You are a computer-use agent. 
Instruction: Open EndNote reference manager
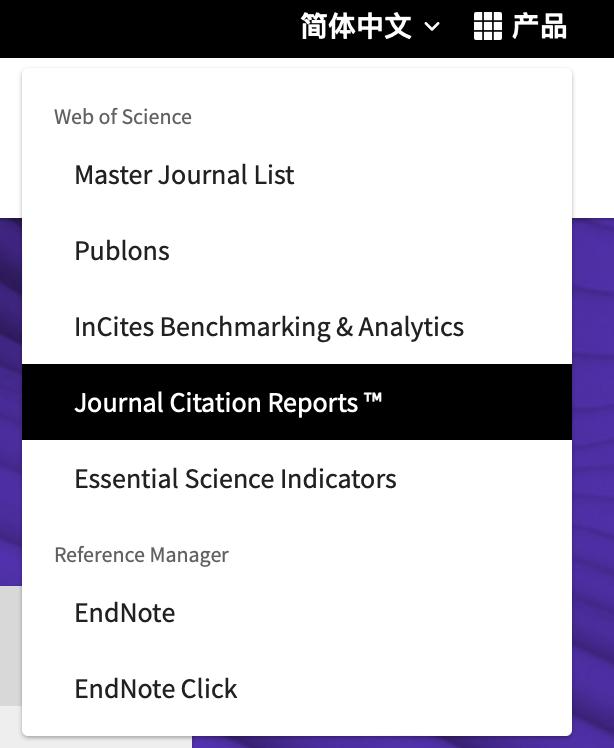tap(125, 612)
